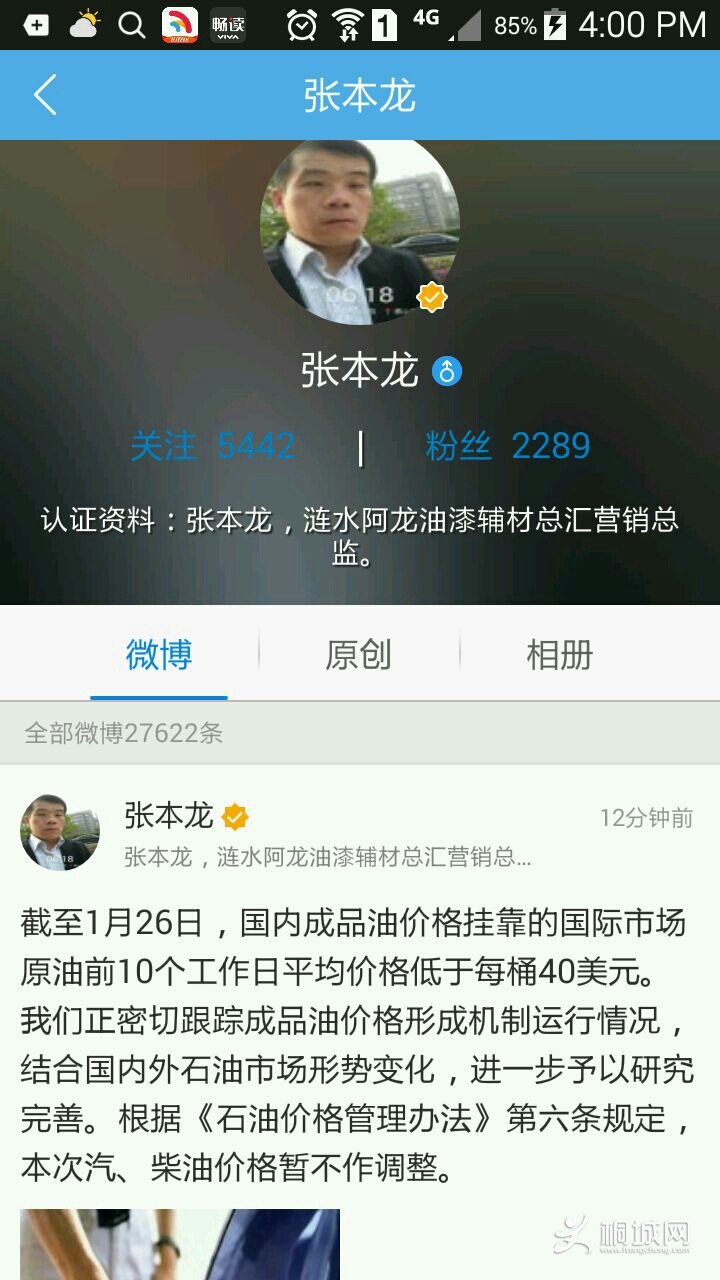Viewport: 720px width, 1280px height.
Task: Tap the small avatar in the post header
Action: pos(60,833)
